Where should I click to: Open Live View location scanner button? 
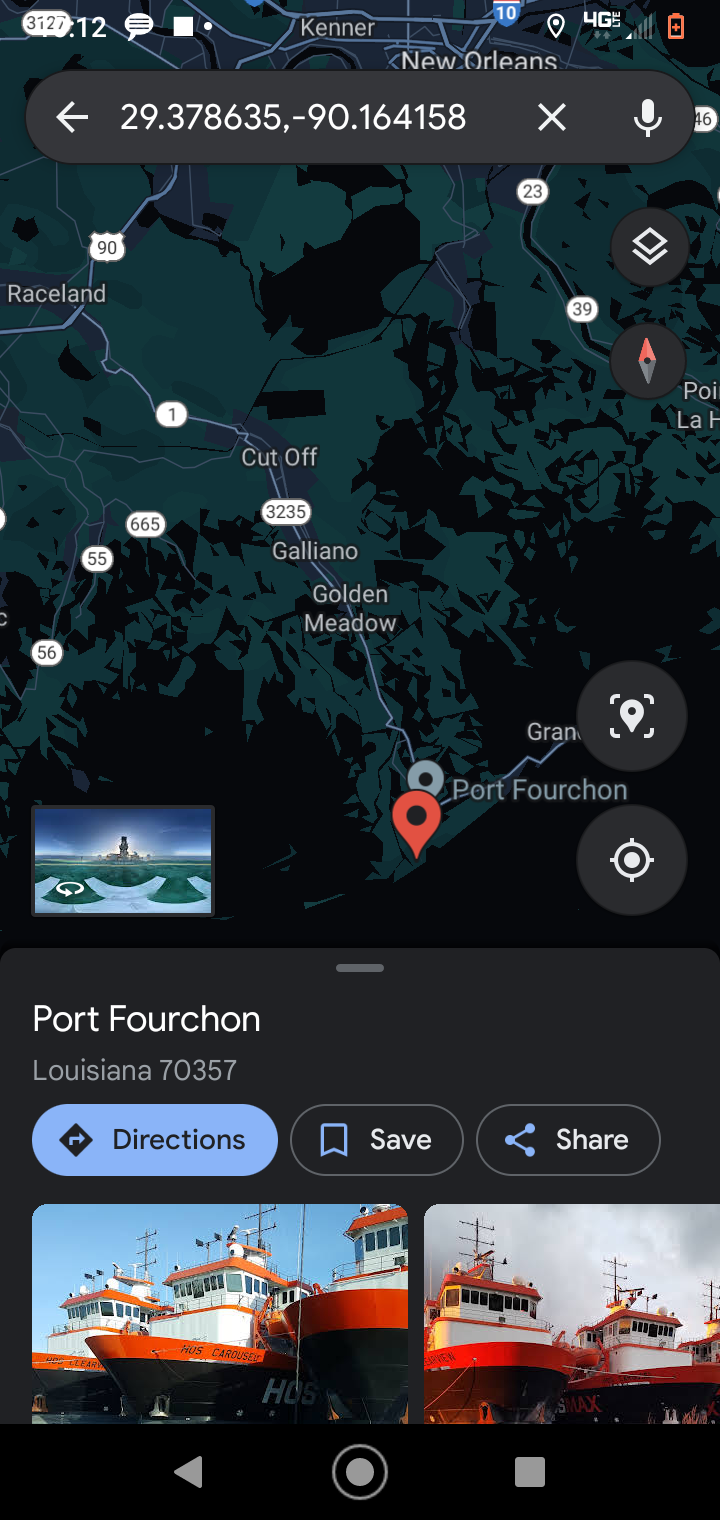pos(631,716)
